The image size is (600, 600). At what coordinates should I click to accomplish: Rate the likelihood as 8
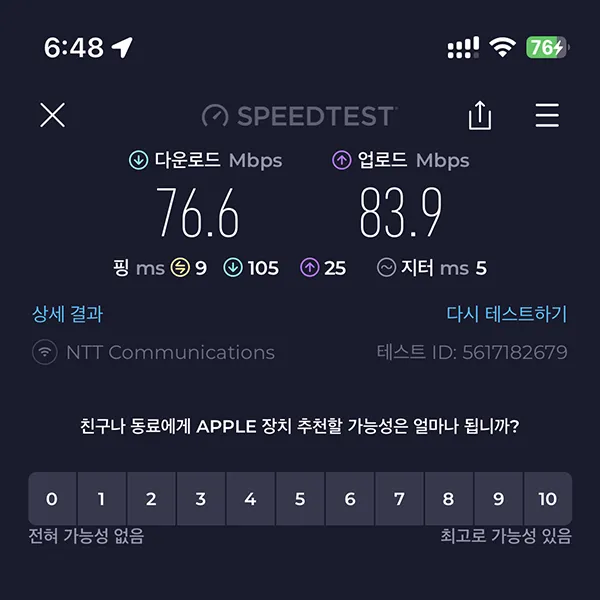(449, 499)
